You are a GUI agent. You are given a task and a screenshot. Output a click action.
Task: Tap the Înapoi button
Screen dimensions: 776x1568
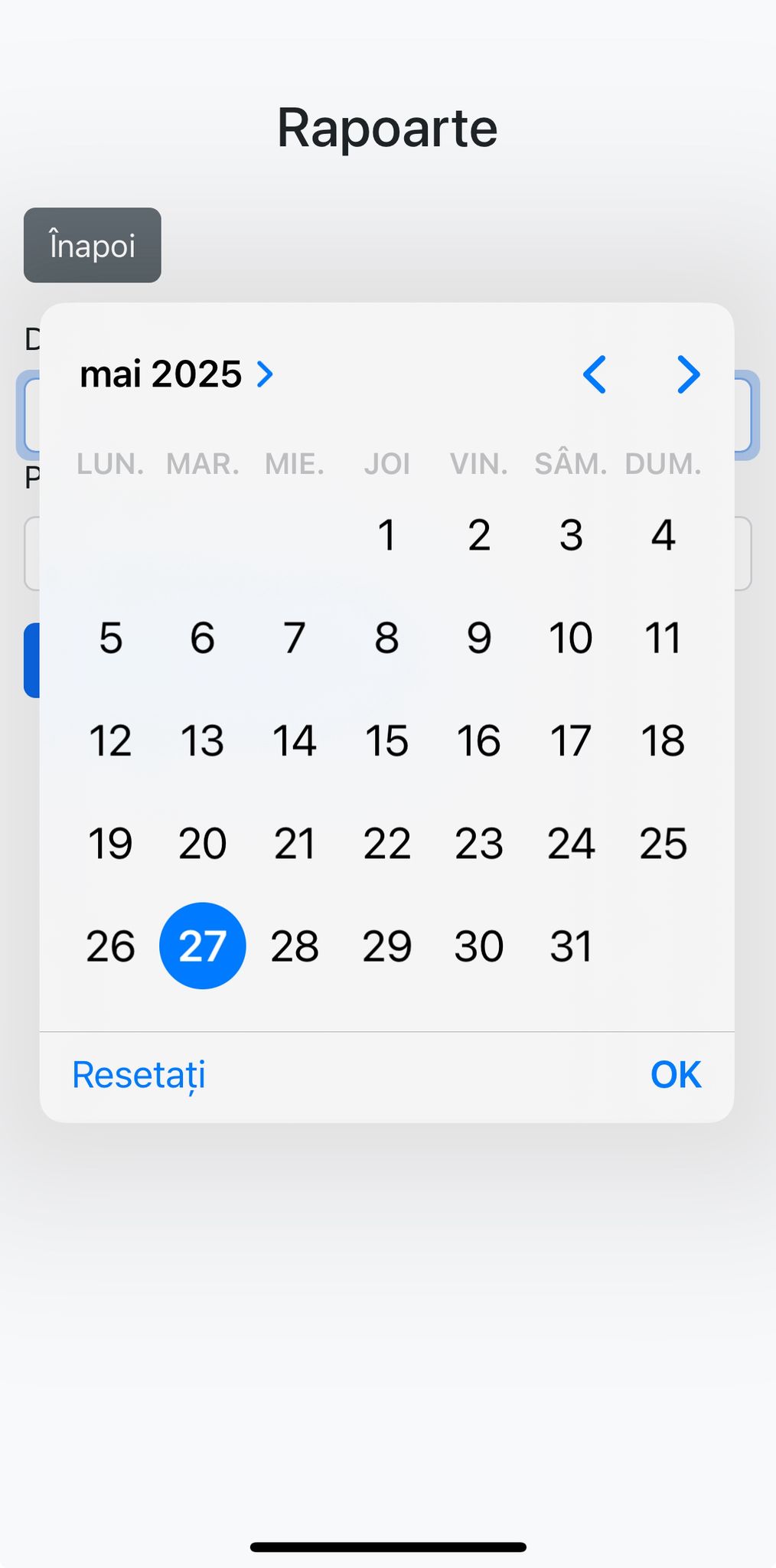(x=93, y=246)
